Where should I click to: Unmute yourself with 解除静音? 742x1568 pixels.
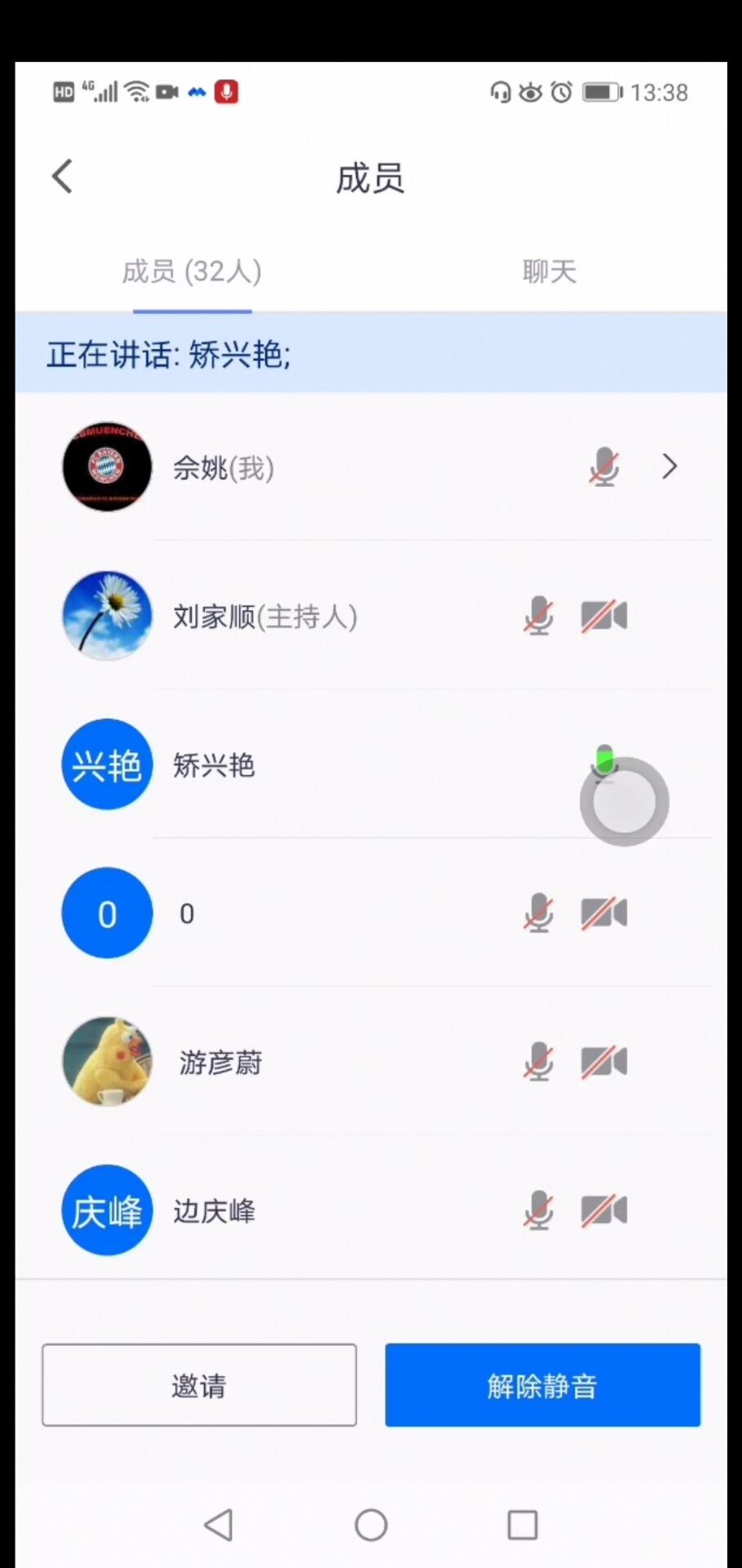point(543,1385)
